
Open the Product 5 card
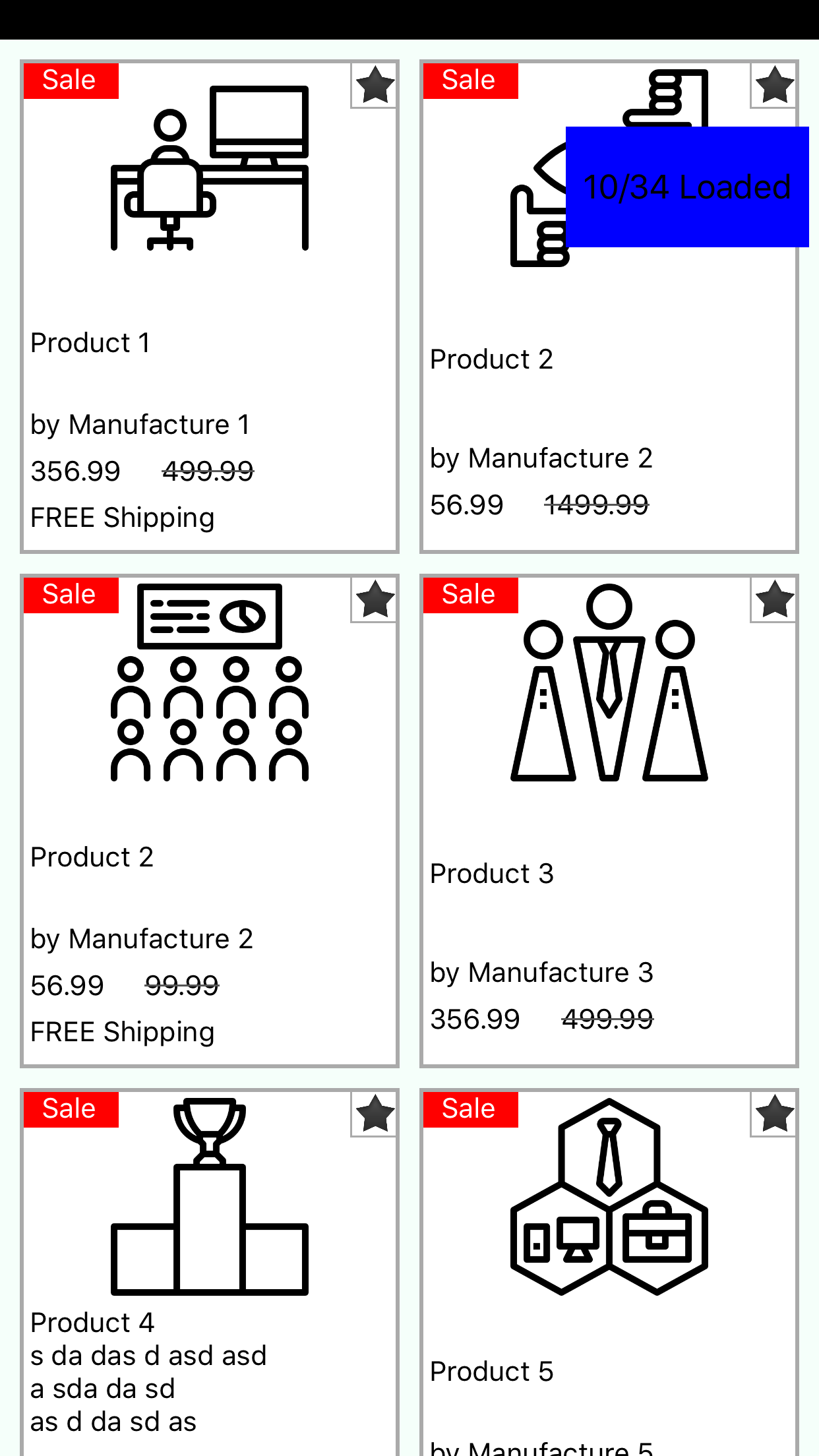(609, 1273)
